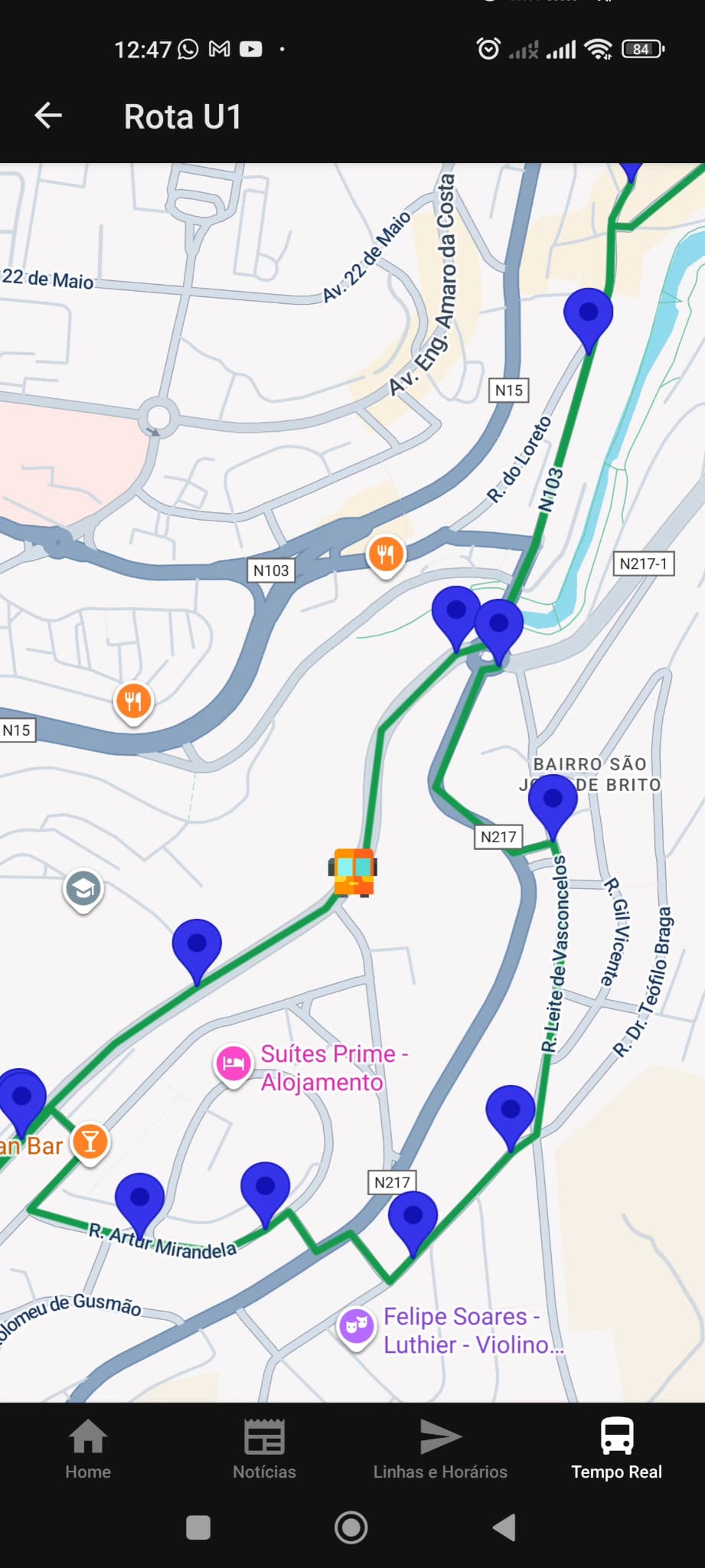Open the restaurant place marker near N103
705x1568 pixels.
pos(386,553)
